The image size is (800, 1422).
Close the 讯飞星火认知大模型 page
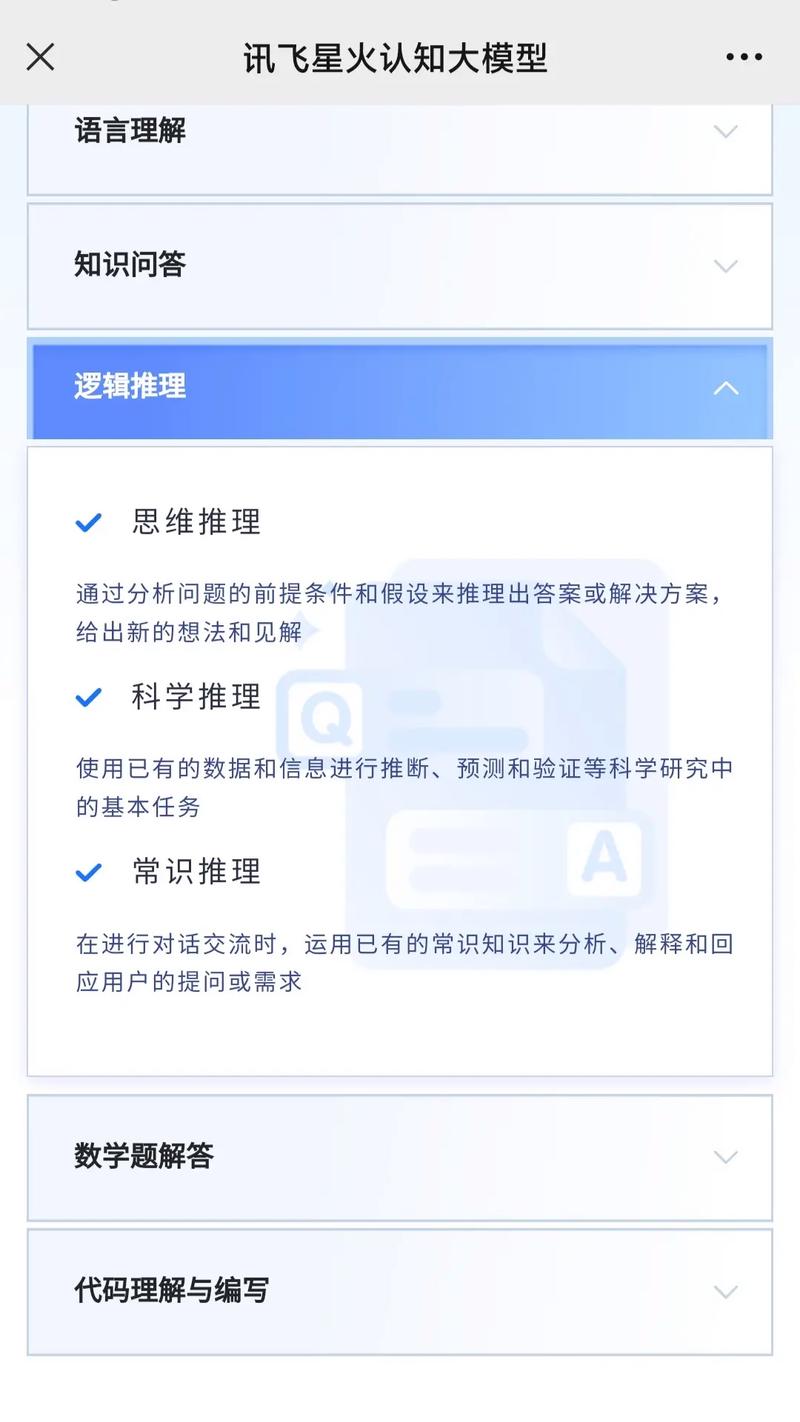(x=40, y=57)
